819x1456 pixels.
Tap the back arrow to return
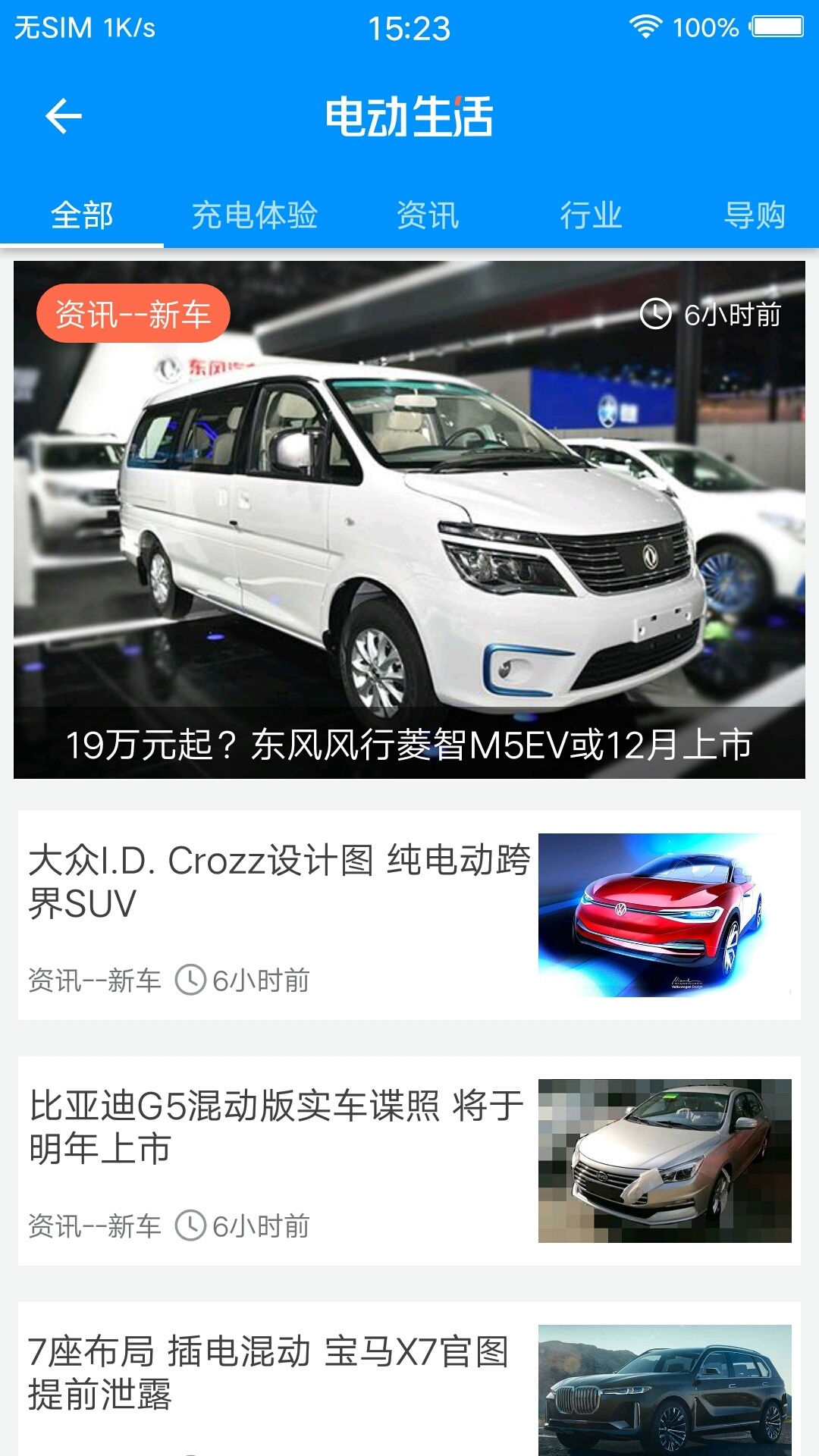click(x=63, y=115)
